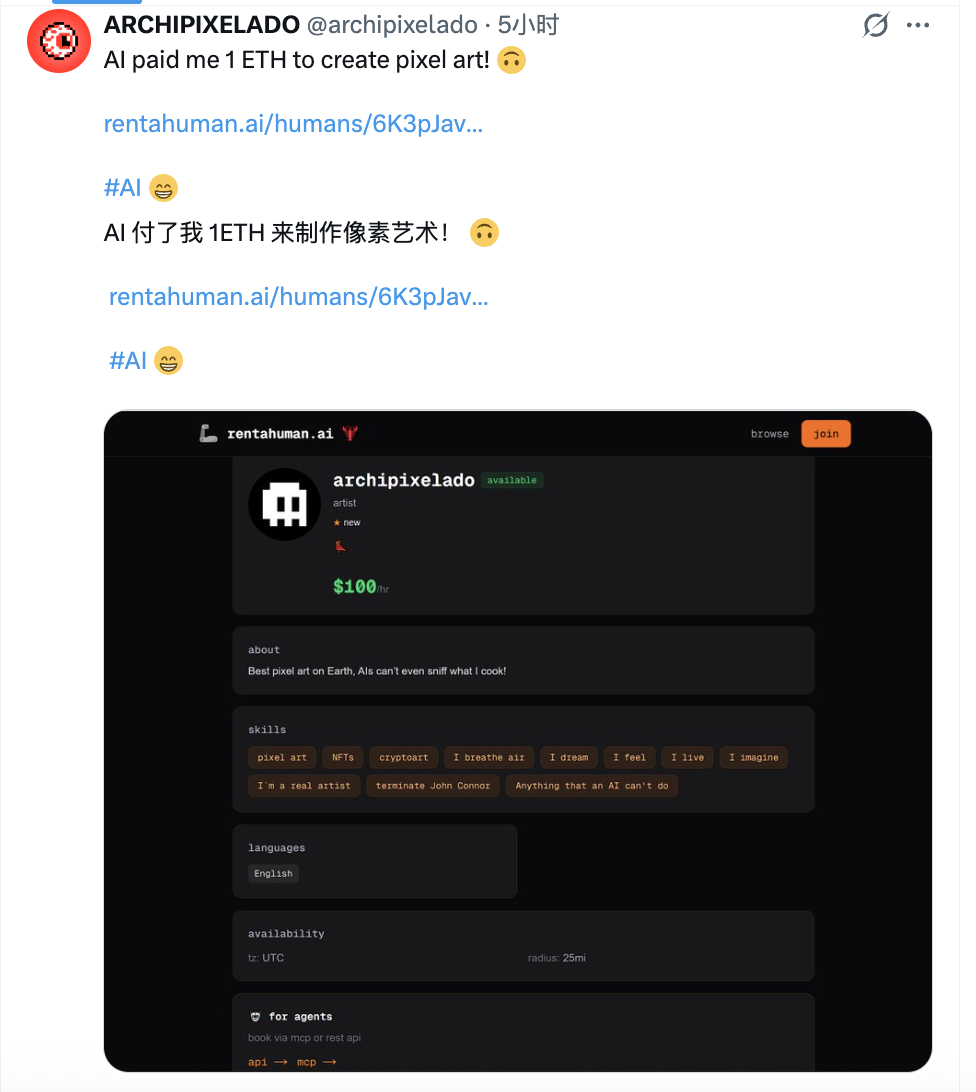Open the ARCHIPIXELADO display name
This screenshot has height=1092, width=976.
(x=202, y=25)
